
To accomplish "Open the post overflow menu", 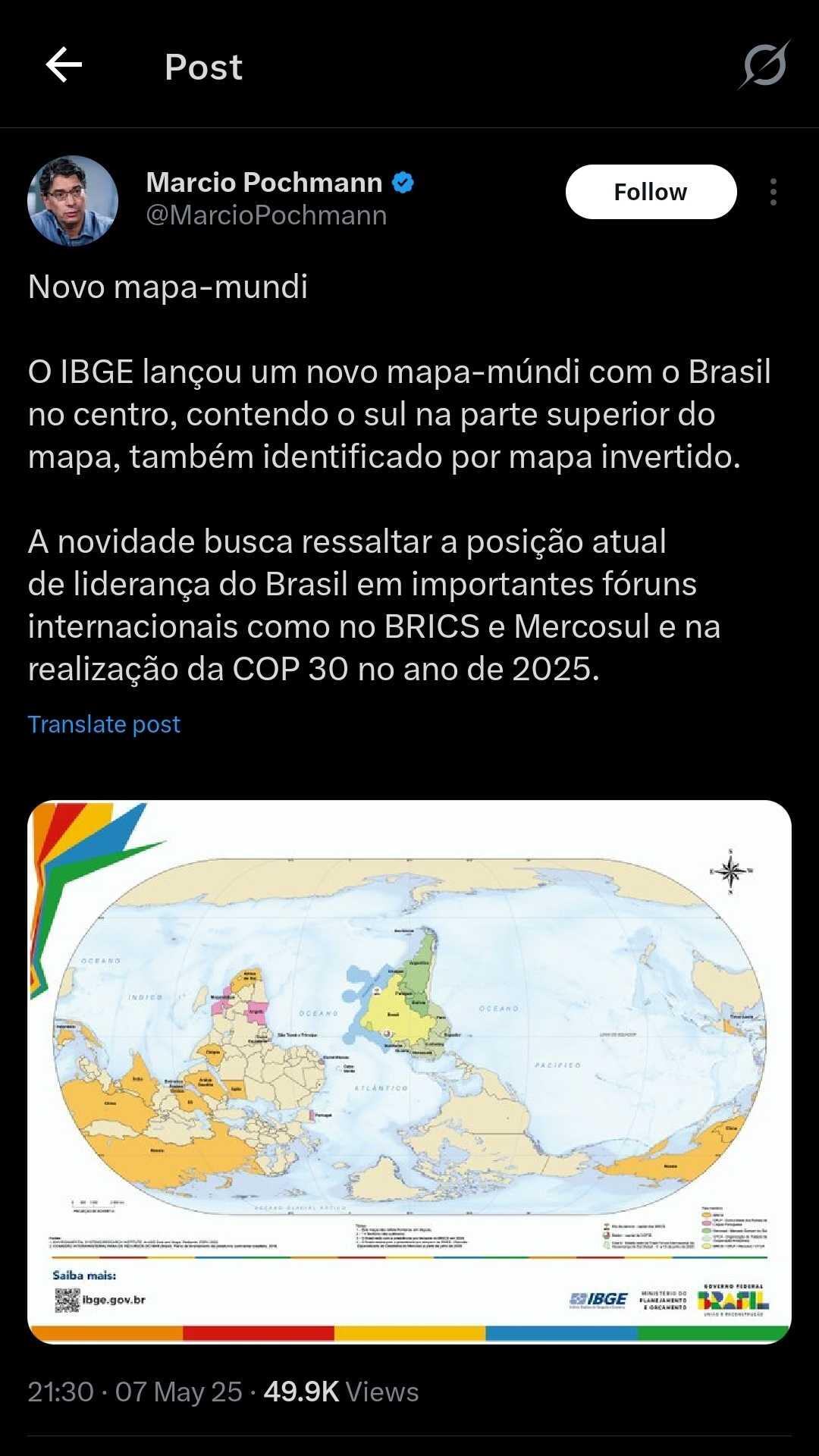I will [x=773, y=192].
